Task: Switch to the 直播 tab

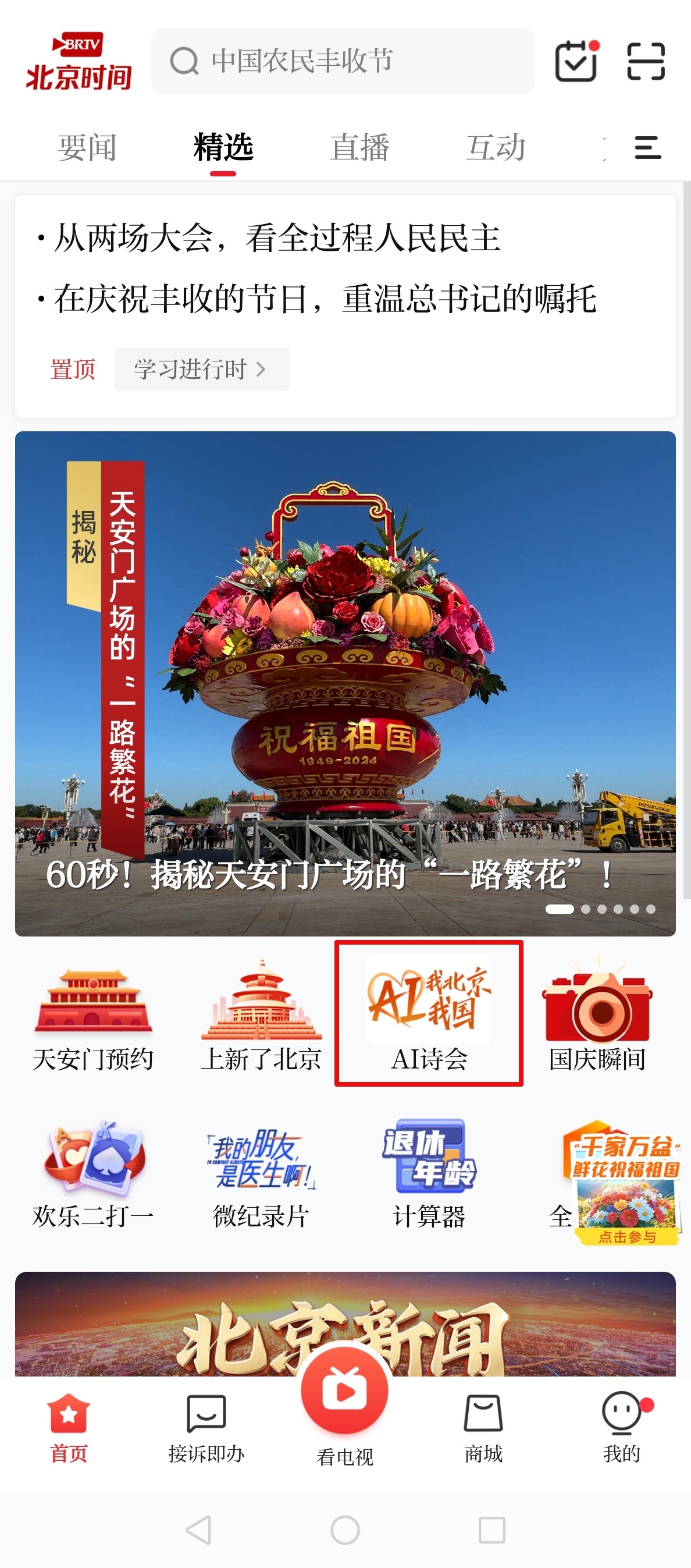Action: pyautogui.click(x=359, y=148)
